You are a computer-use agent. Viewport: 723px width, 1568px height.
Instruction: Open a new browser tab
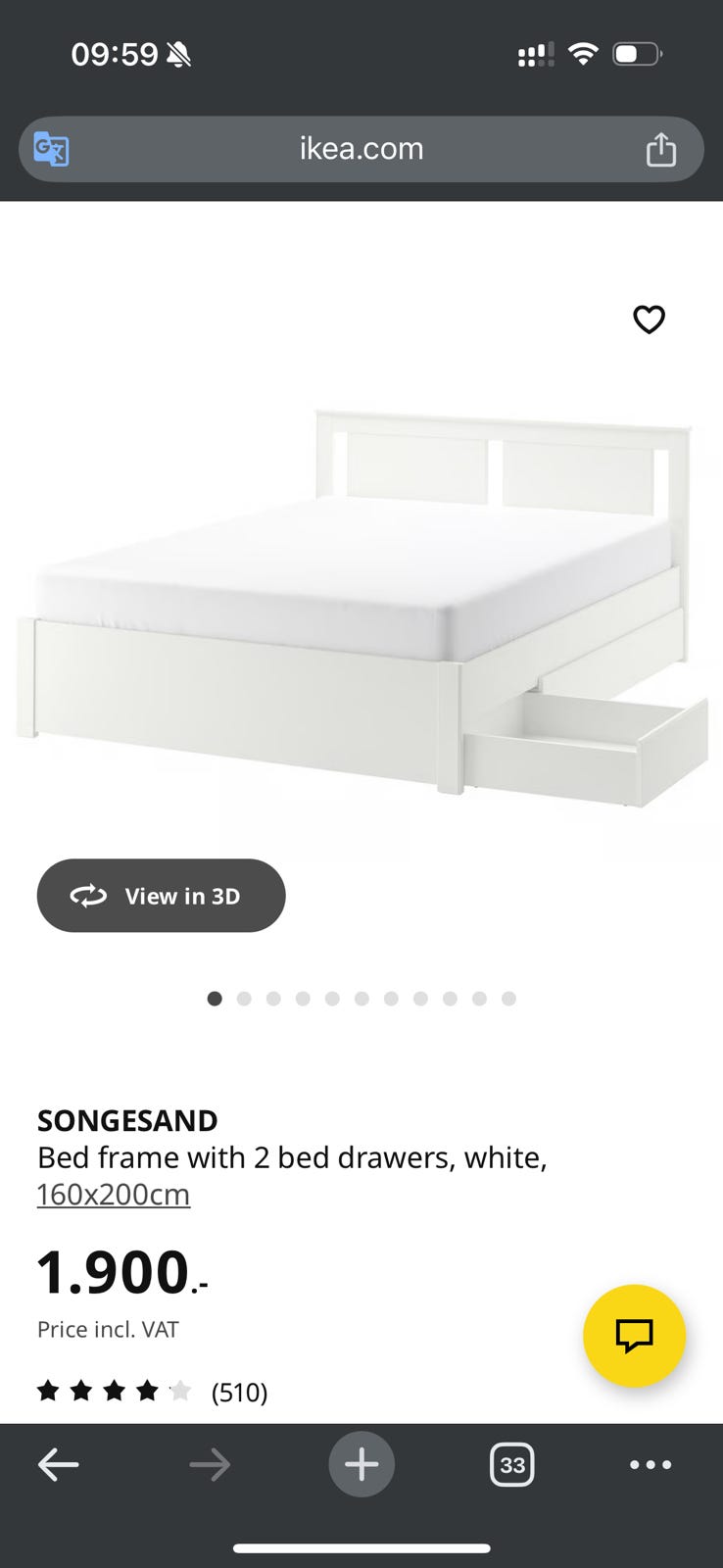point(361,1465)
